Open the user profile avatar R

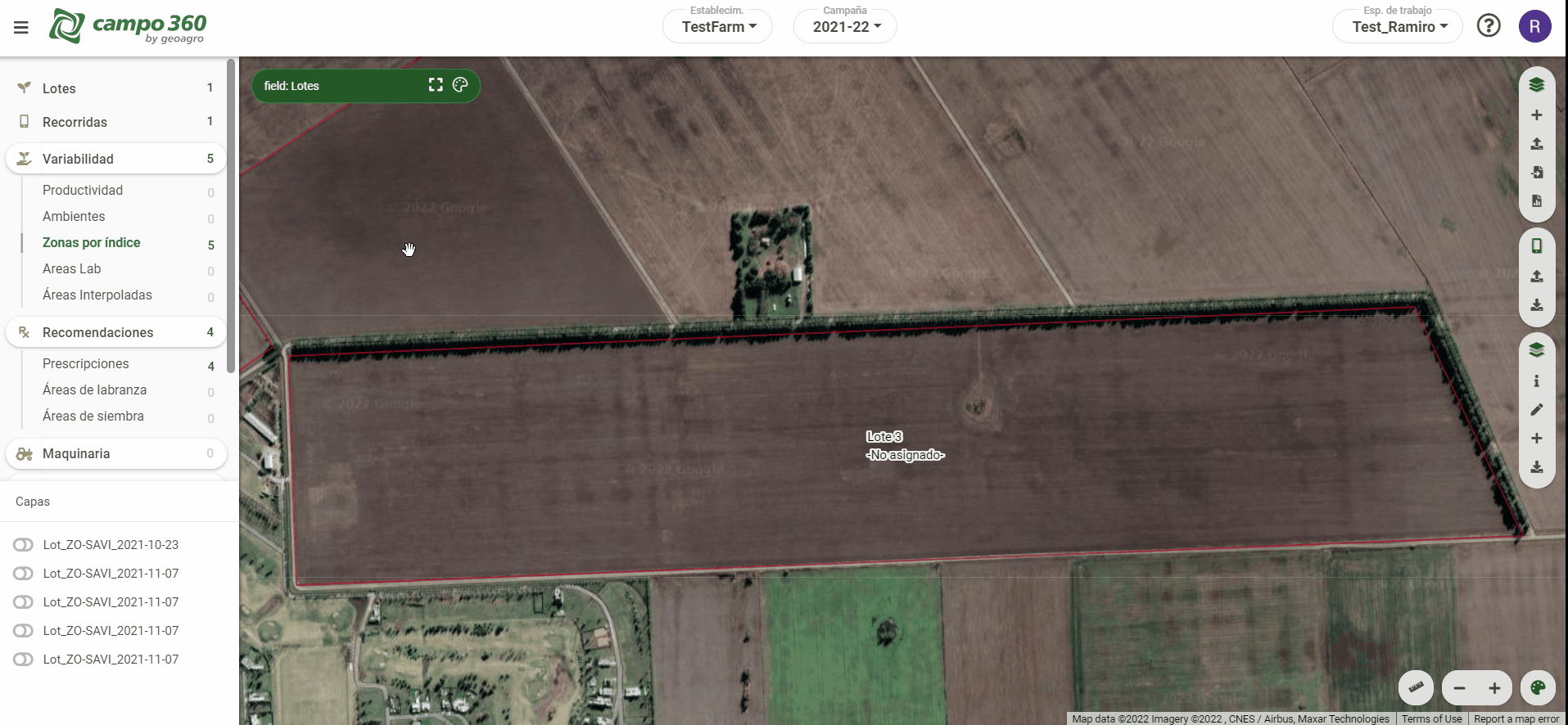pos(1534,26)
